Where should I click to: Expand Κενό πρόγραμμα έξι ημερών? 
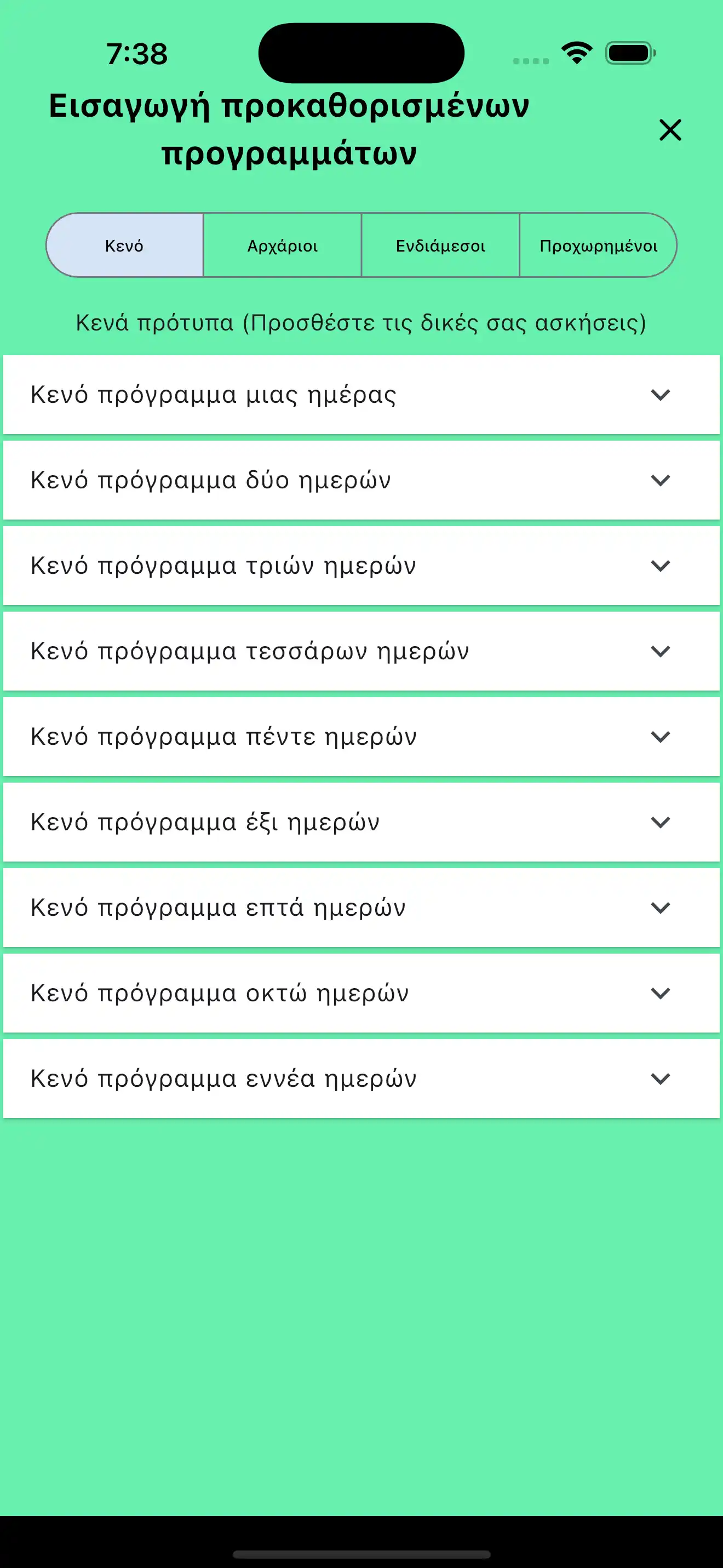[x=661, y=822]
